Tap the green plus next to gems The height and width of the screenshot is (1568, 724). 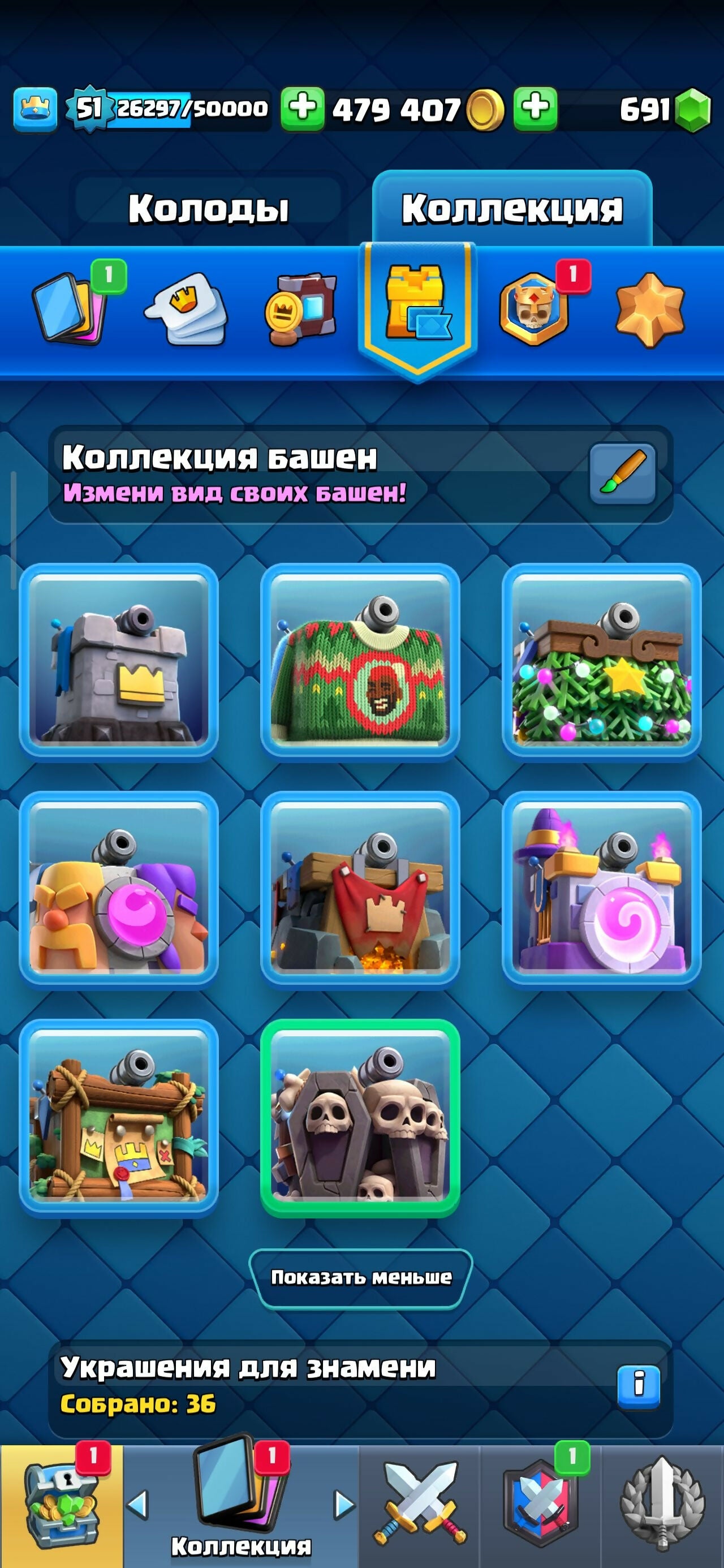[535, 109]
